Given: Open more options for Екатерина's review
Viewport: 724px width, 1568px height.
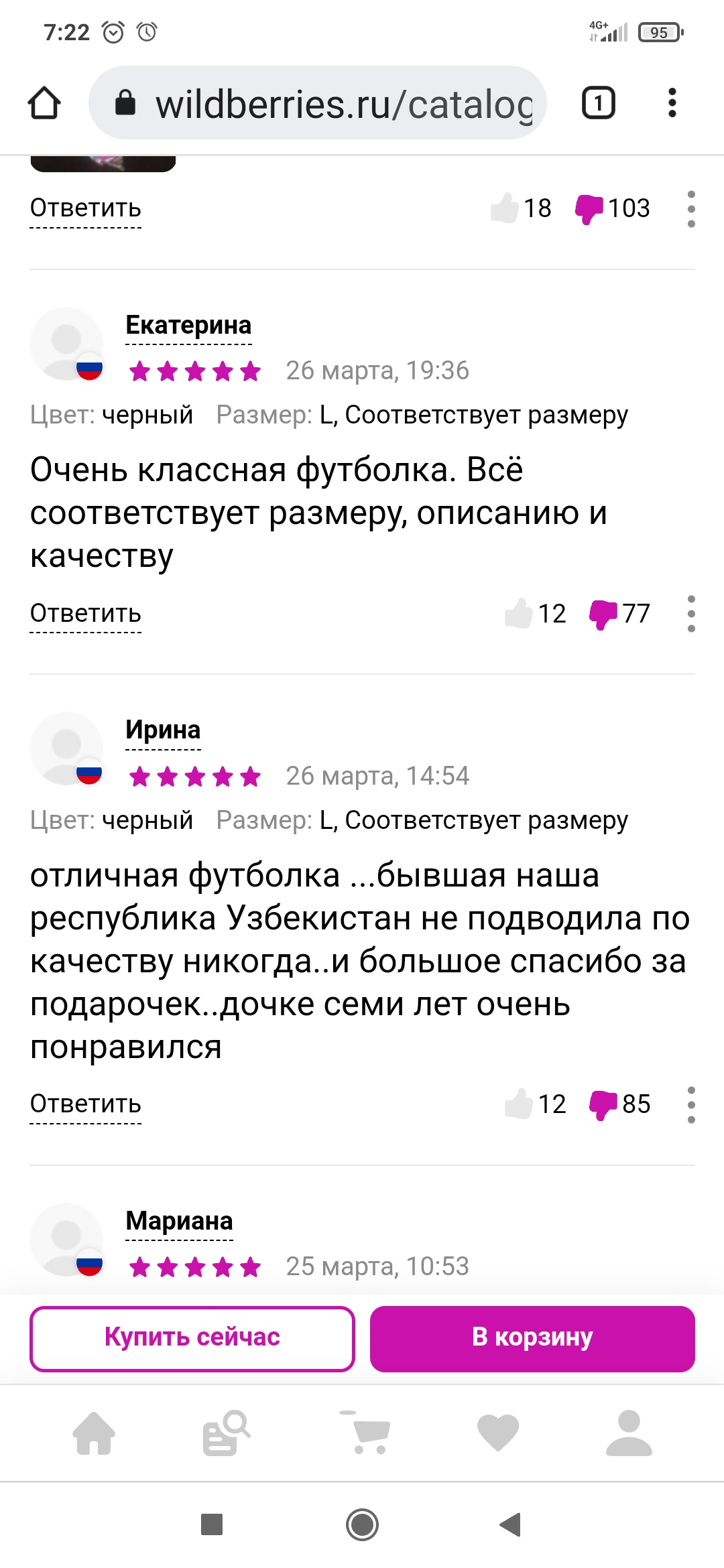Looking at the screenshot, I should (x=691, y=613).
